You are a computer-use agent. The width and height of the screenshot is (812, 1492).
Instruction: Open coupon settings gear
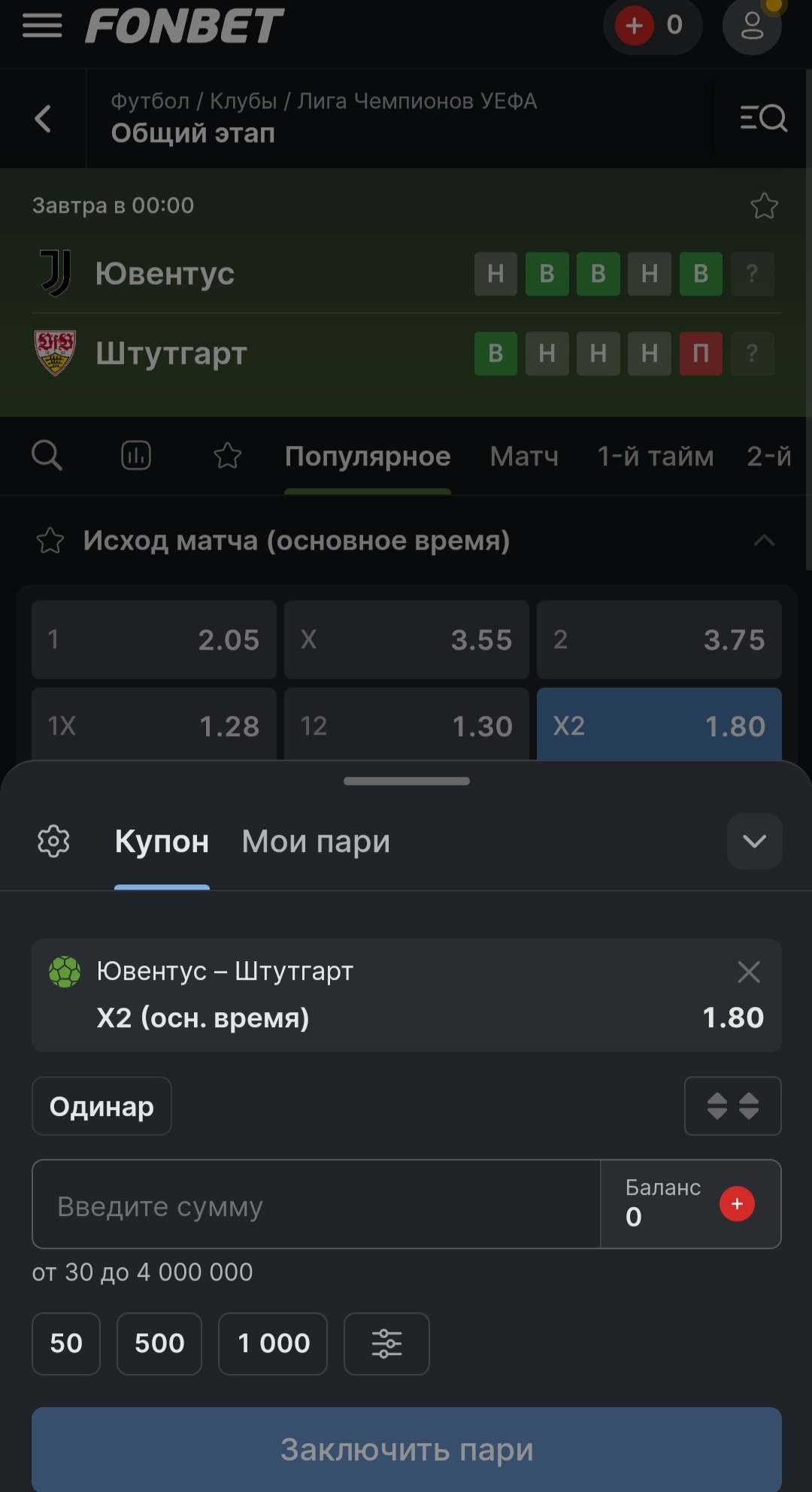tap(53, 841)
